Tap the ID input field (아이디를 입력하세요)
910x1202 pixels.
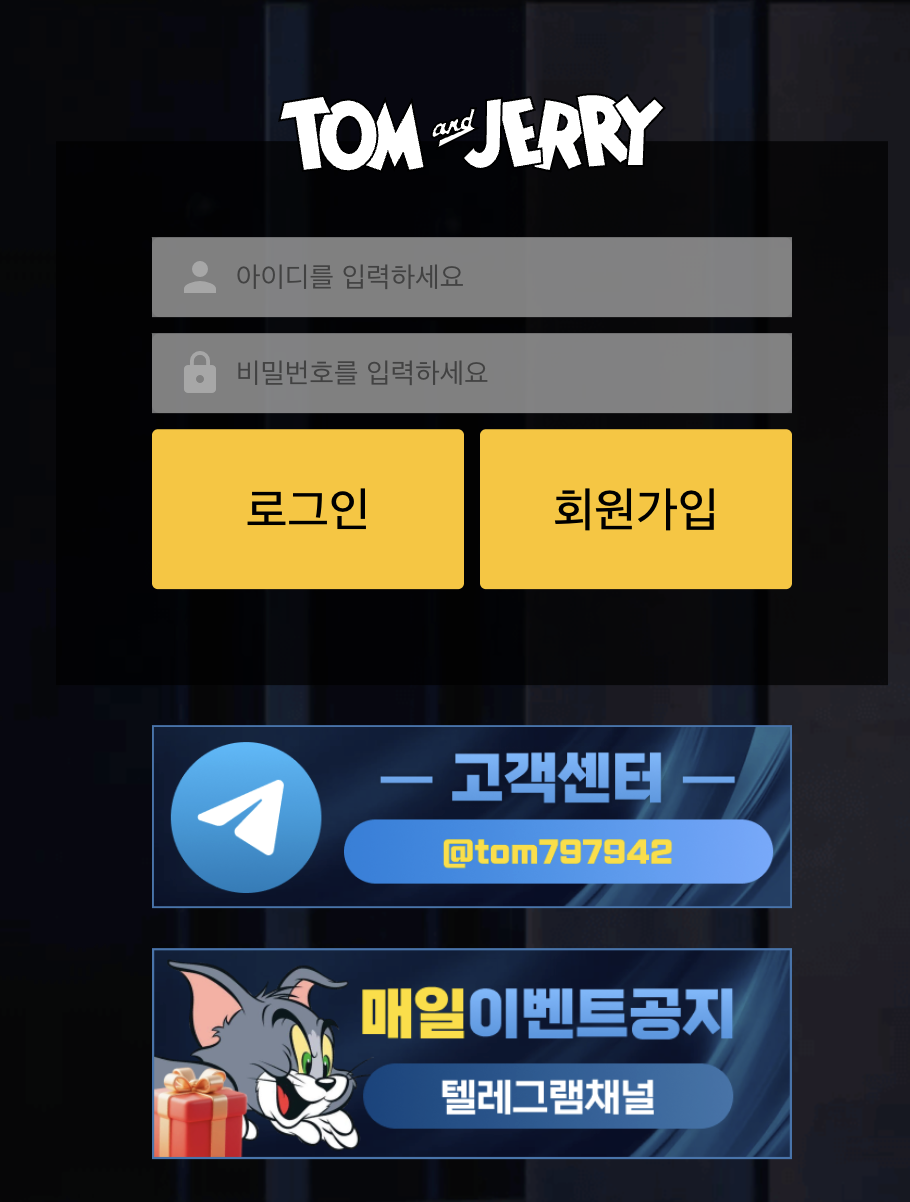click(x=471, y=277)
